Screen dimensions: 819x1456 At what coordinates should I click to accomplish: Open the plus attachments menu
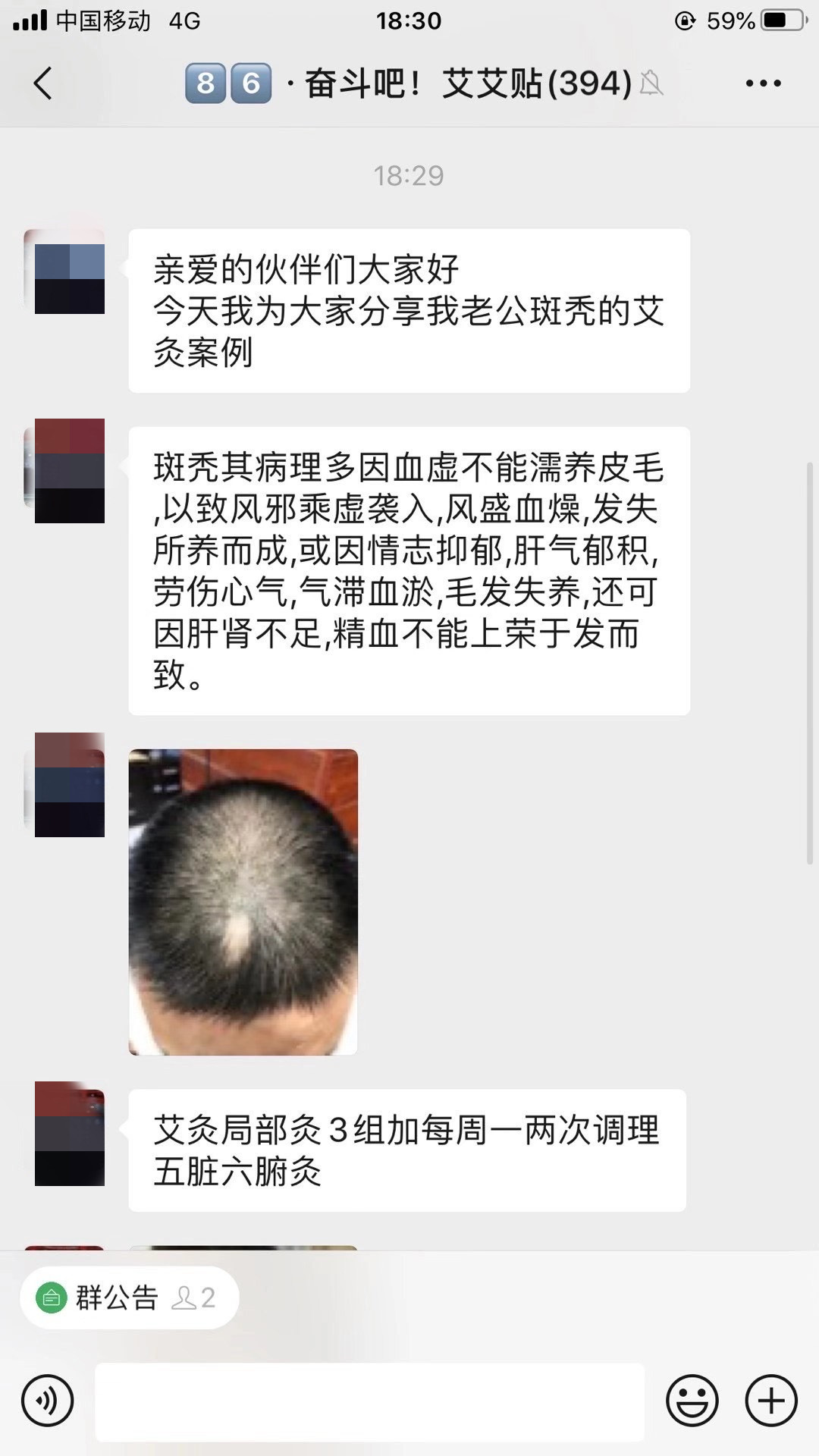[771, 1401]
